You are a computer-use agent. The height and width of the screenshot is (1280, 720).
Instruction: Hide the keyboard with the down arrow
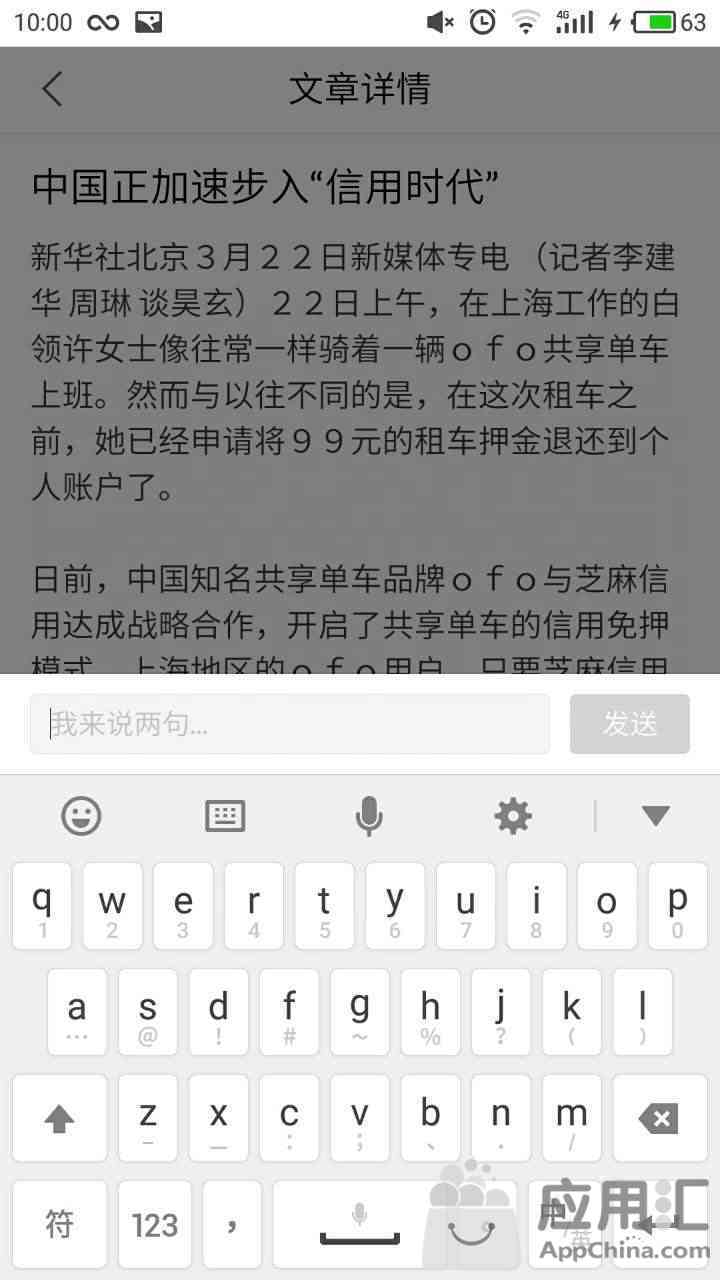click(656, 816)
